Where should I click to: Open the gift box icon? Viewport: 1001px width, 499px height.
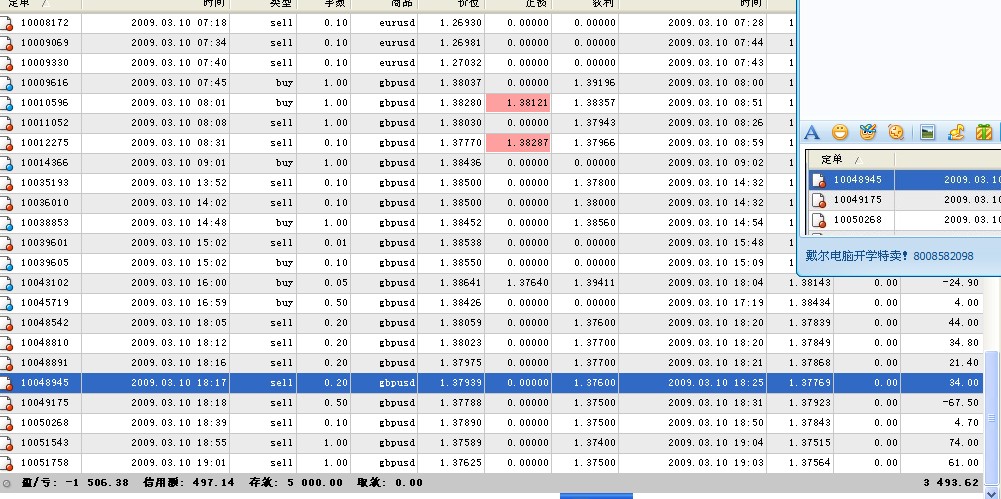pos(984,132)
